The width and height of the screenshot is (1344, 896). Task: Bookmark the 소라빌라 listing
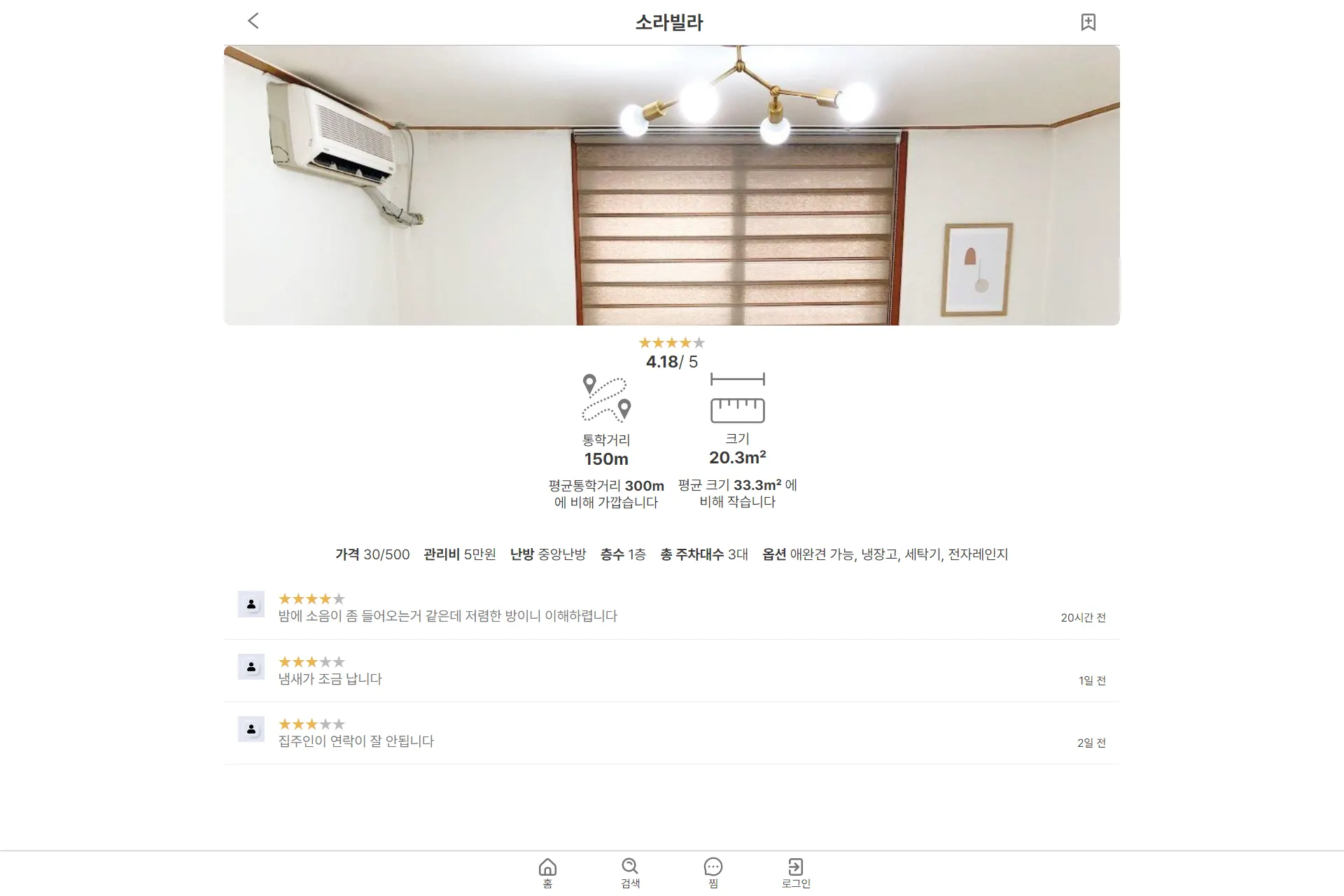1088,22
